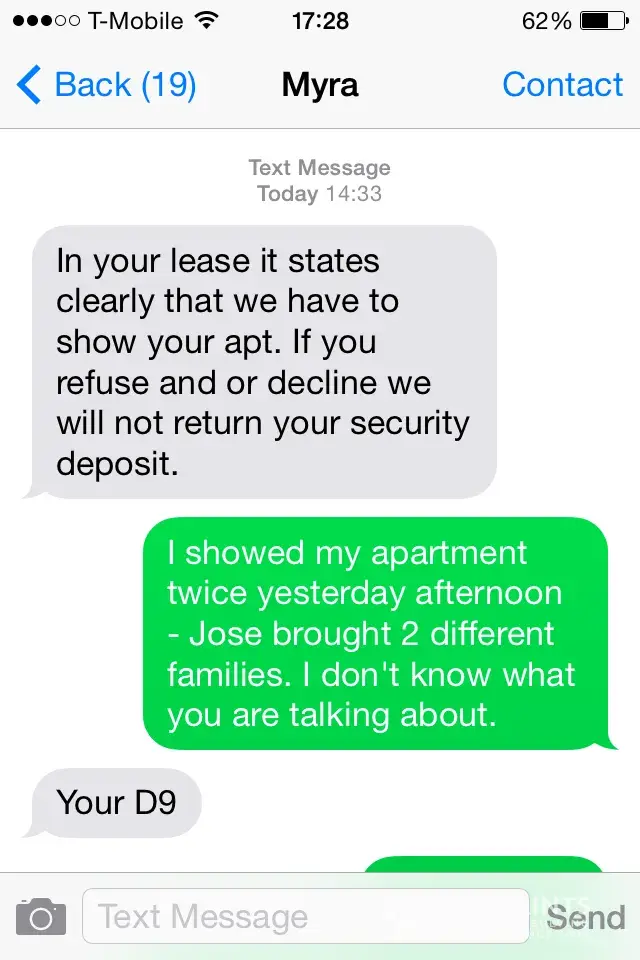Open the camera to attach a photo

(41, 916)
